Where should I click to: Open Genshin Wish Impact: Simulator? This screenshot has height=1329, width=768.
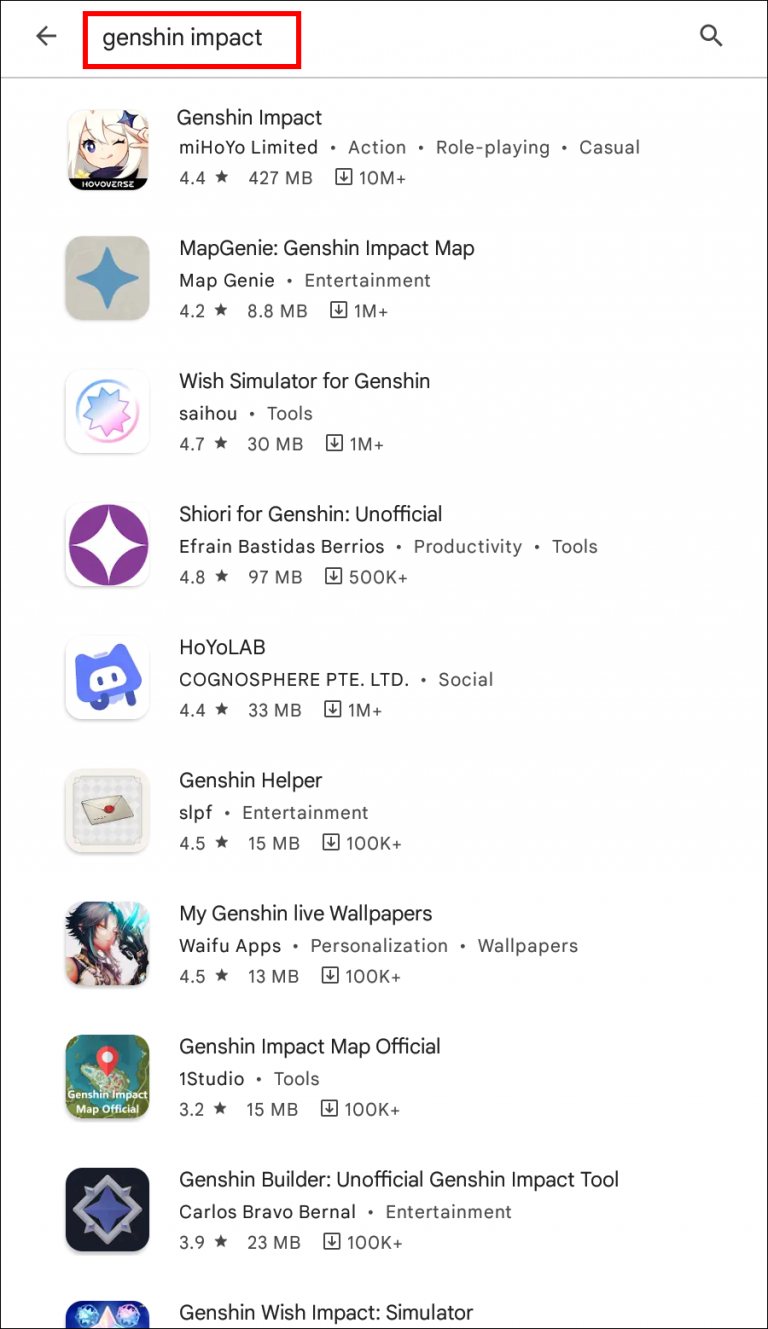tap(325, 1311)
